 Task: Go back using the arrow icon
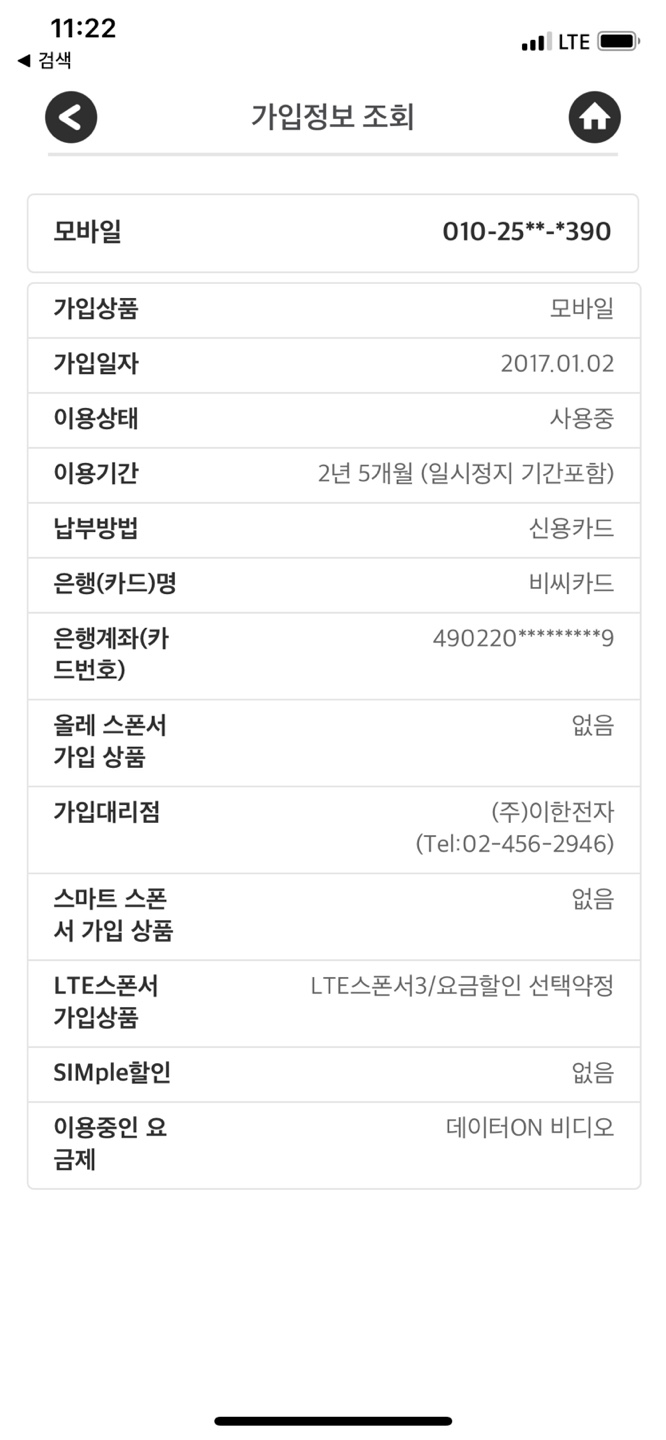point(71,118)
